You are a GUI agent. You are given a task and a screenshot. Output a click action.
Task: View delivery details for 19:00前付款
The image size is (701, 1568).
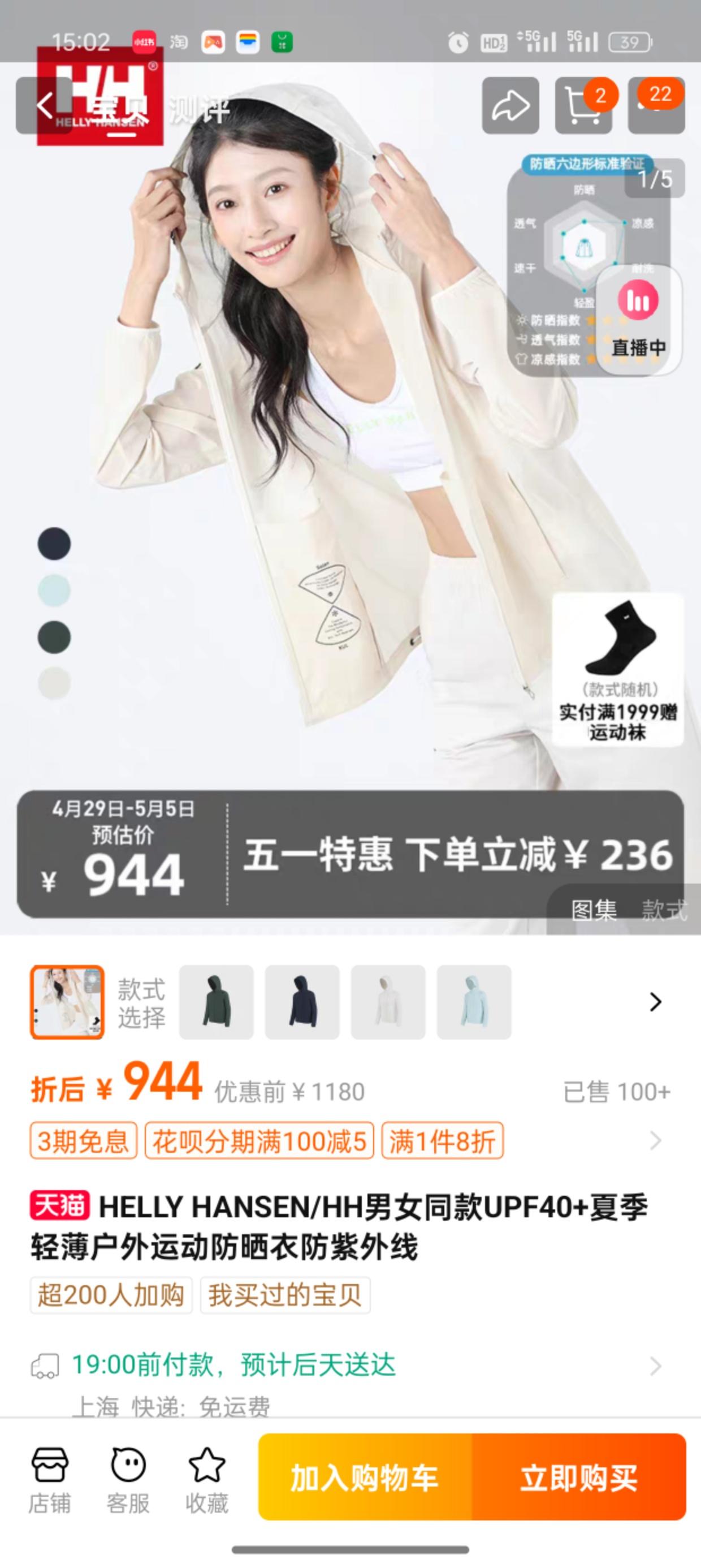pyautogui.click(x=655, y=1366)
